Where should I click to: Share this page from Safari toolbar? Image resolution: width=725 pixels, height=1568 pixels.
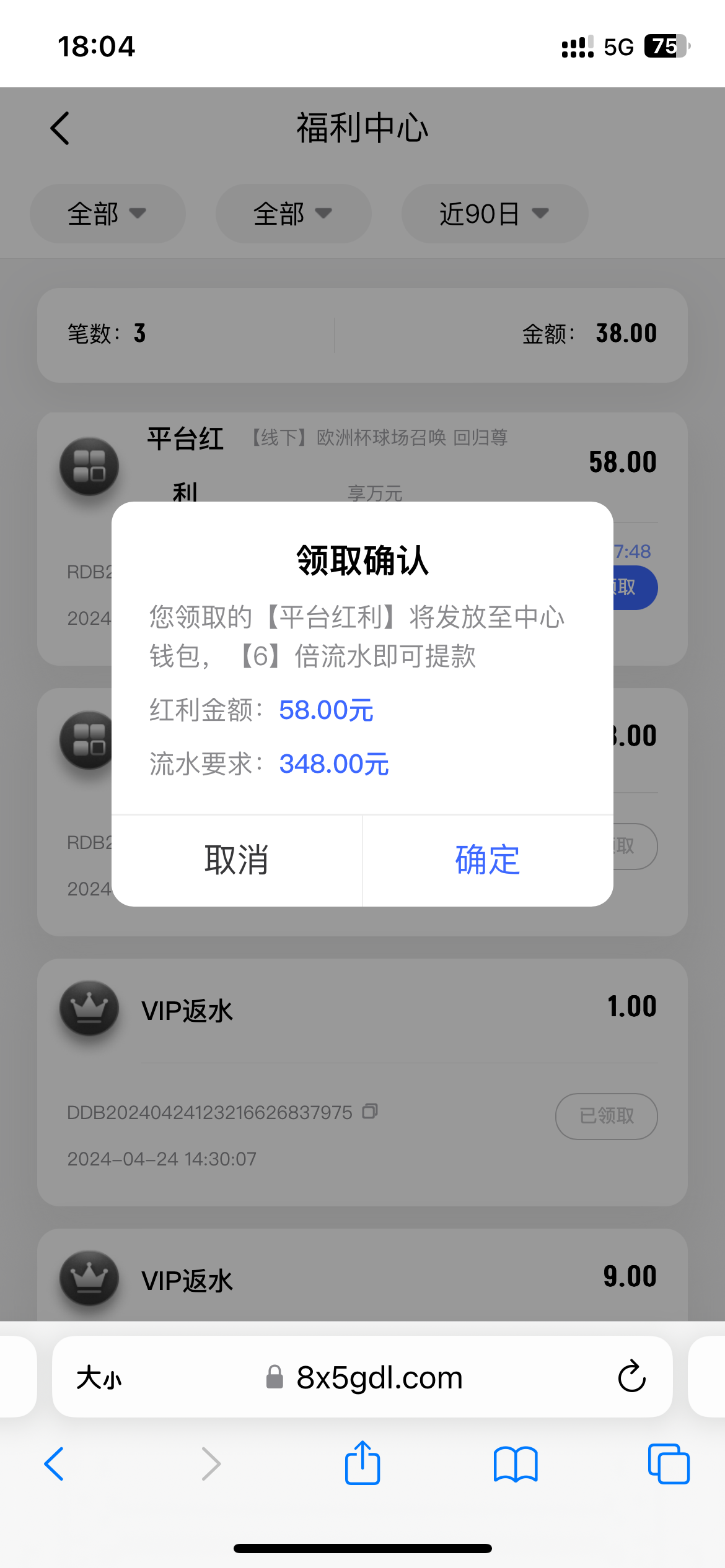click(x=362, y=1463)
